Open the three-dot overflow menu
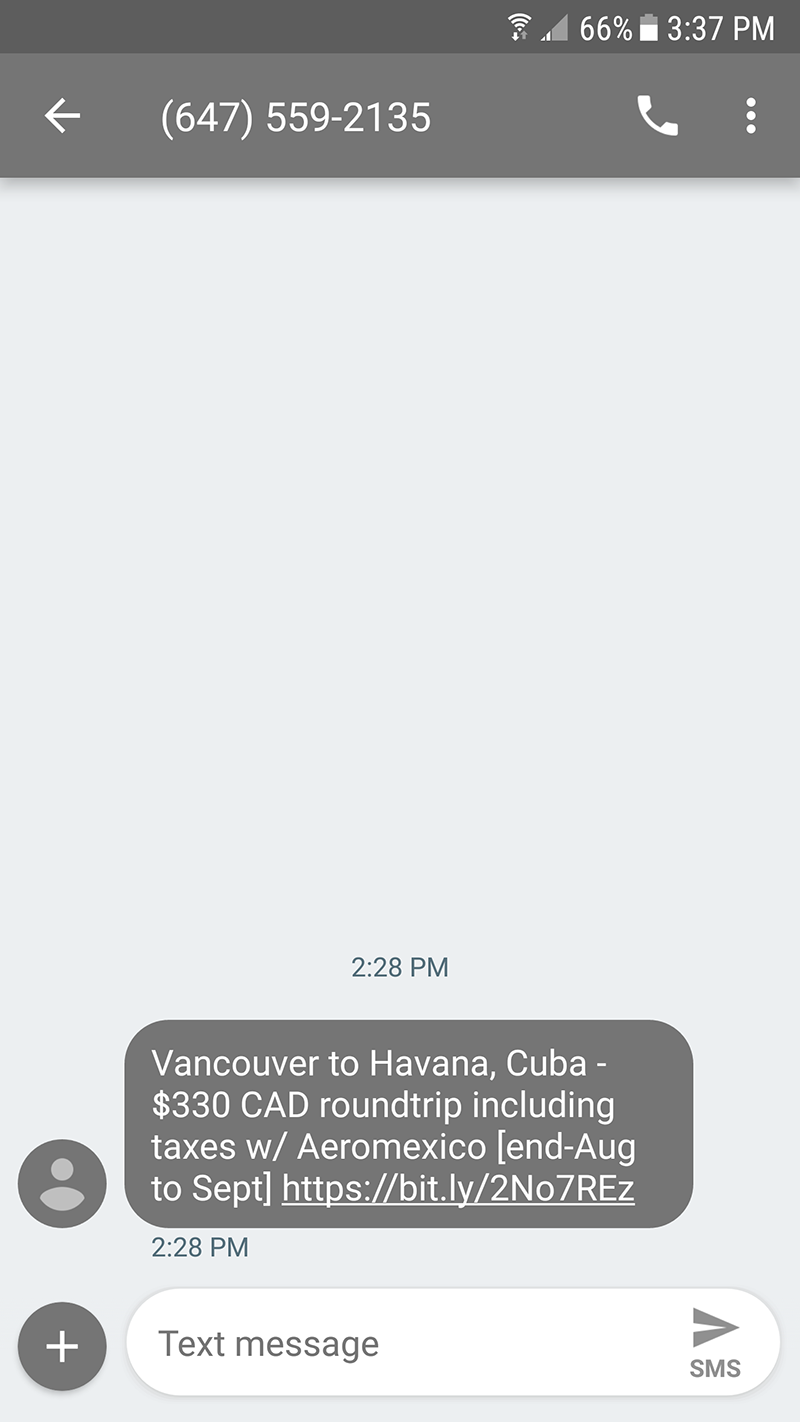800x1422 pixels. coord(751,117)
